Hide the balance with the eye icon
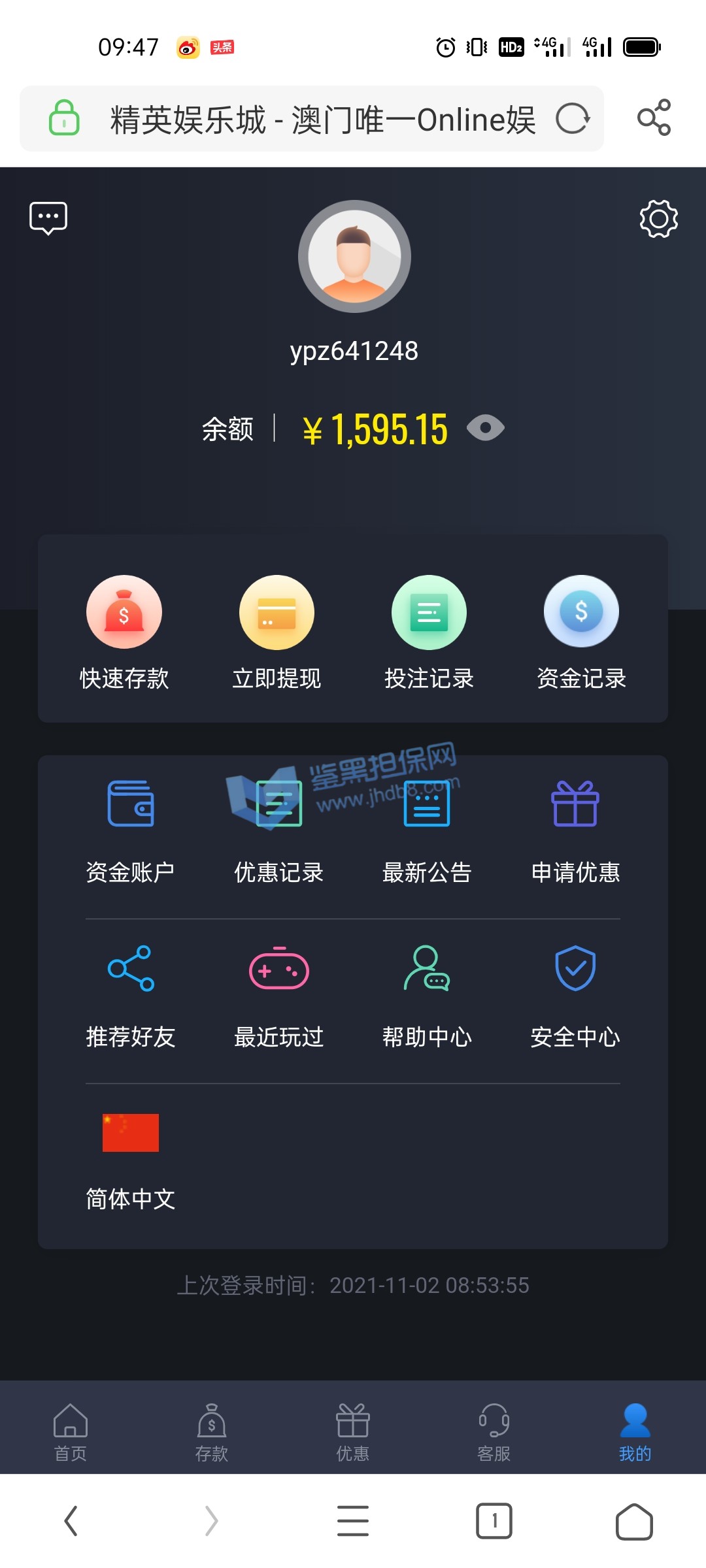The height and width of the screenshot is (1568, 706). (485, 428)
